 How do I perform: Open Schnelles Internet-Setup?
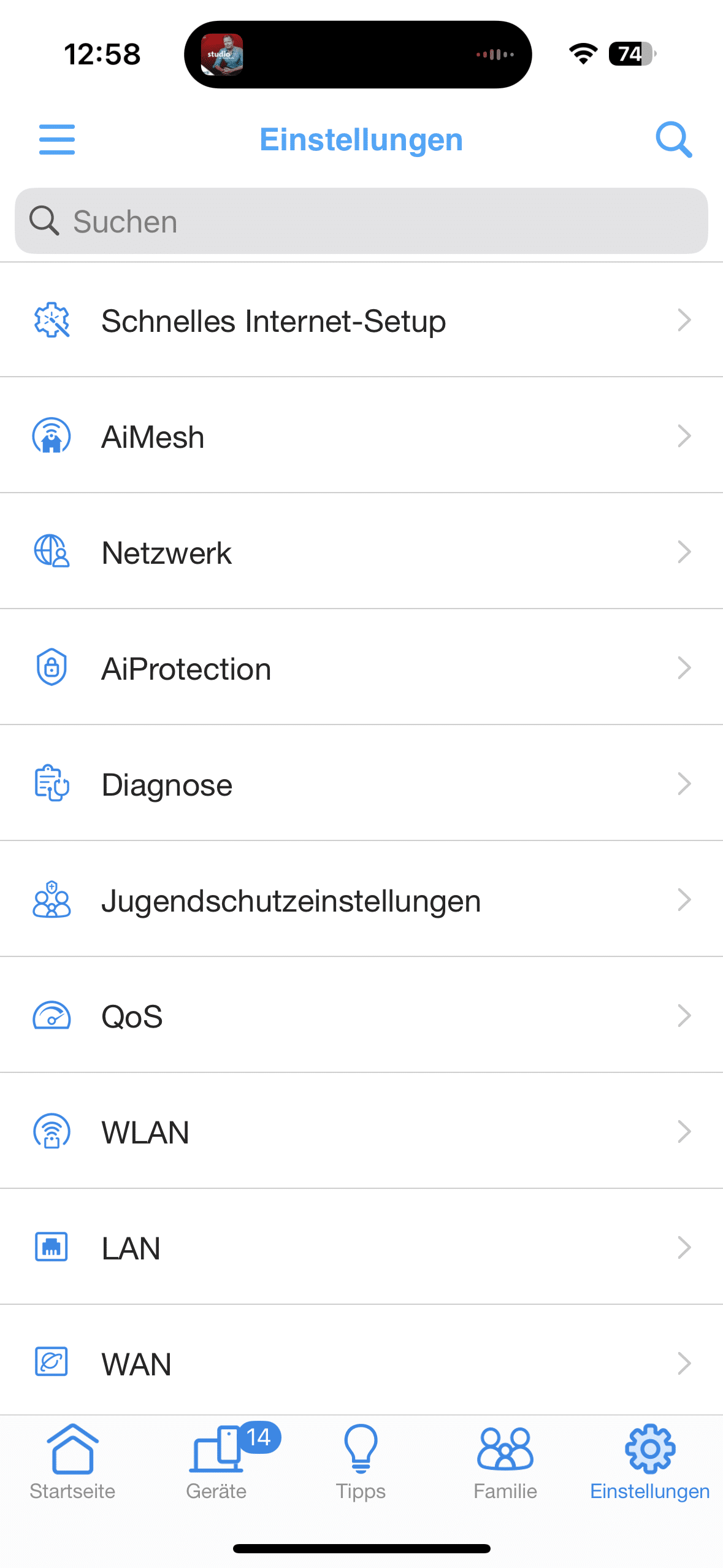[x=361, y=320]
